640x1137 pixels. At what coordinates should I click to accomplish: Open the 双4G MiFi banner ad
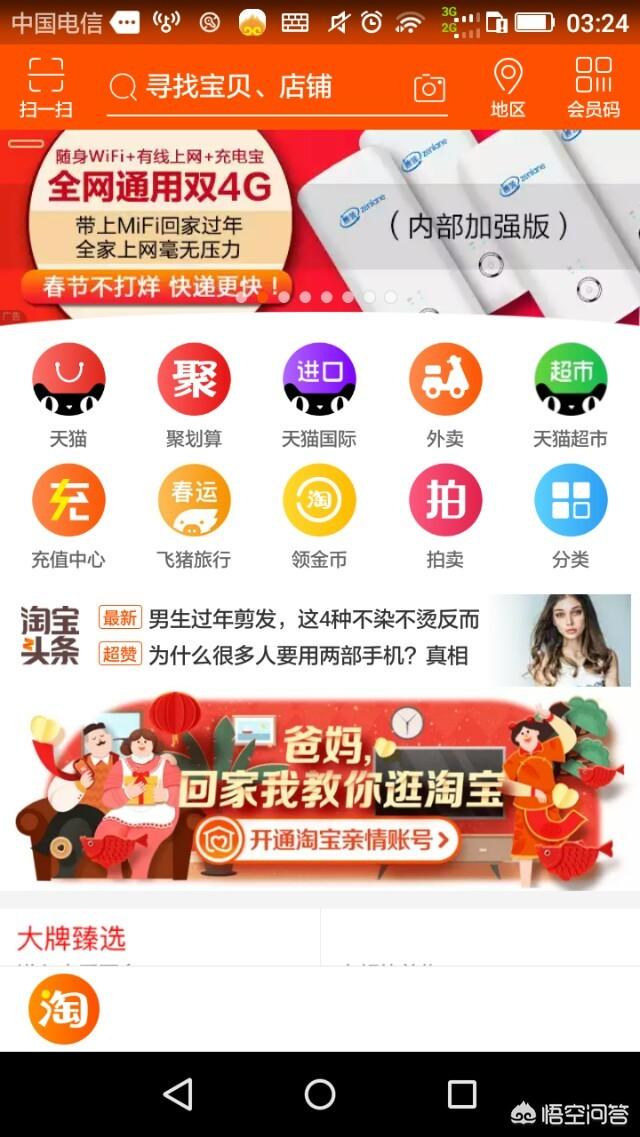320,220
